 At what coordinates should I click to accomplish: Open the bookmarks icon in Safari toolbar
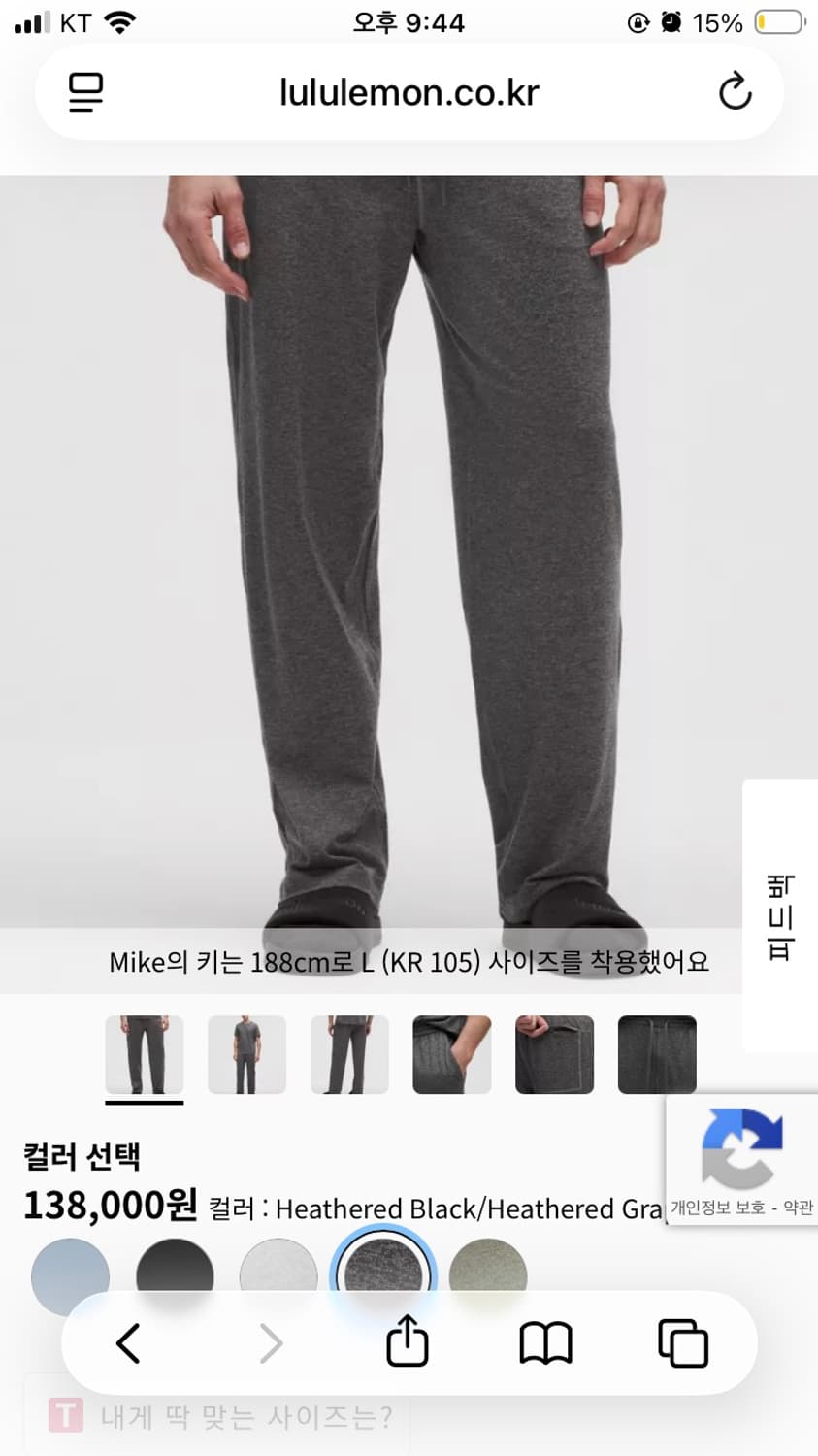(546, 1342)
